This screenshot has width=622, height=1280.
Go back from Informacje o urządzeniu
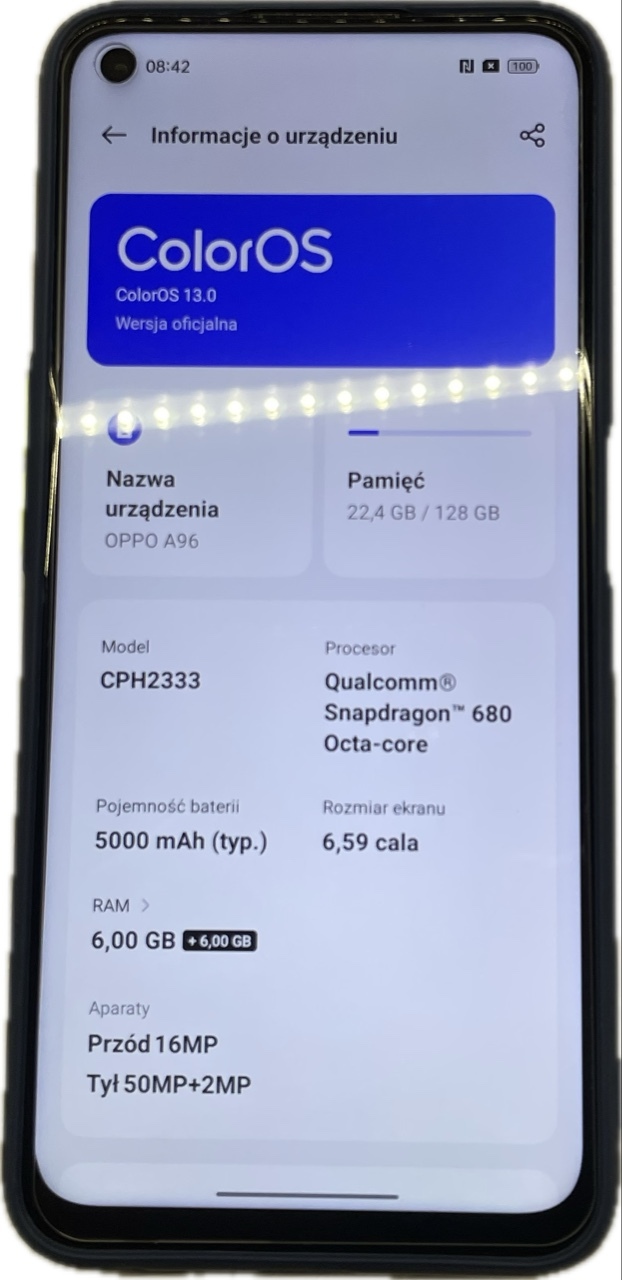pyautogui.click(x=114, y=136)
